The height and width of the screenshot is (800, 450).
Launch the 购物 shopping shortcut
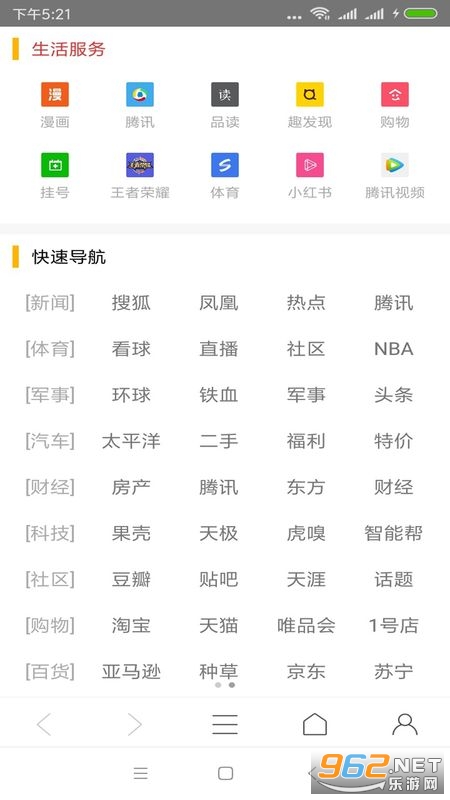(x=394, y=105)
